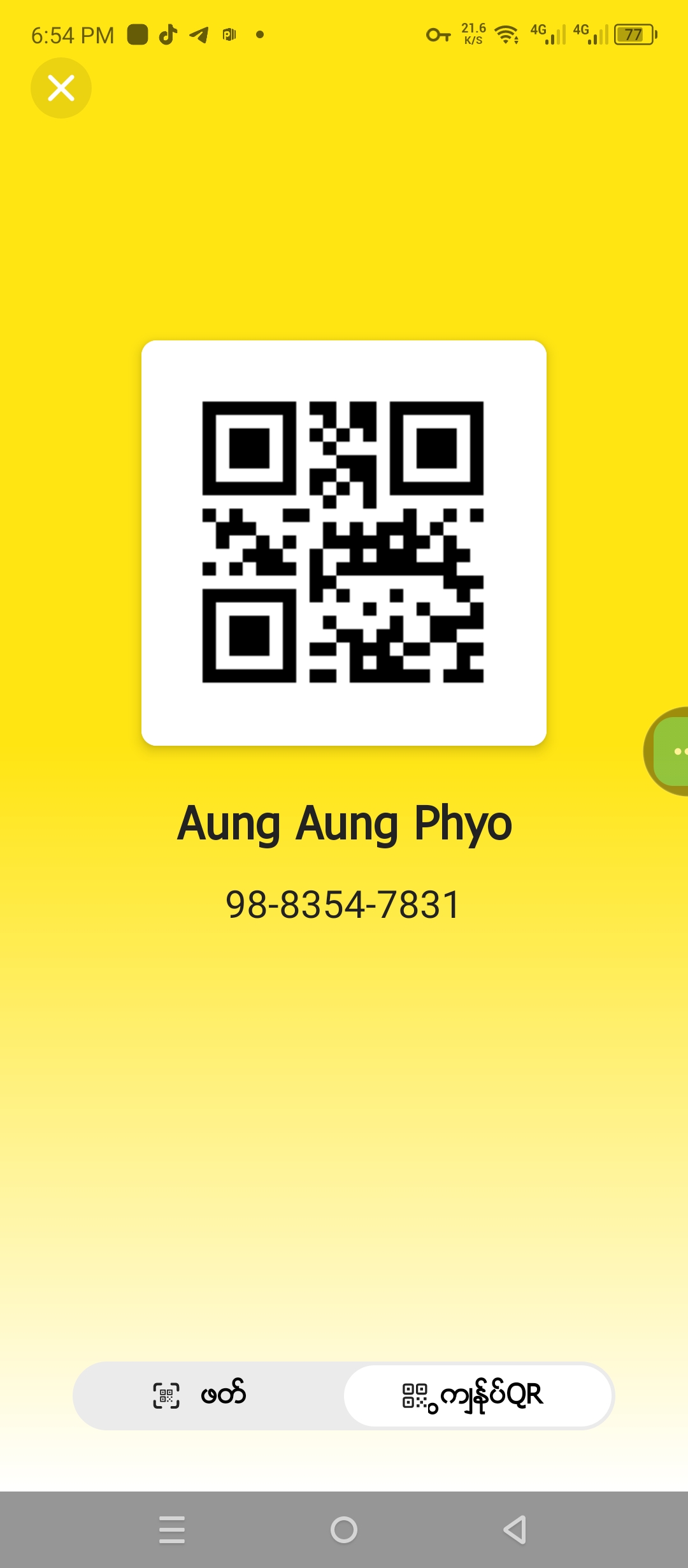Select the My QR tab
The height and width of the screenshot is (1568, 688).
(x=478, y=1396)
